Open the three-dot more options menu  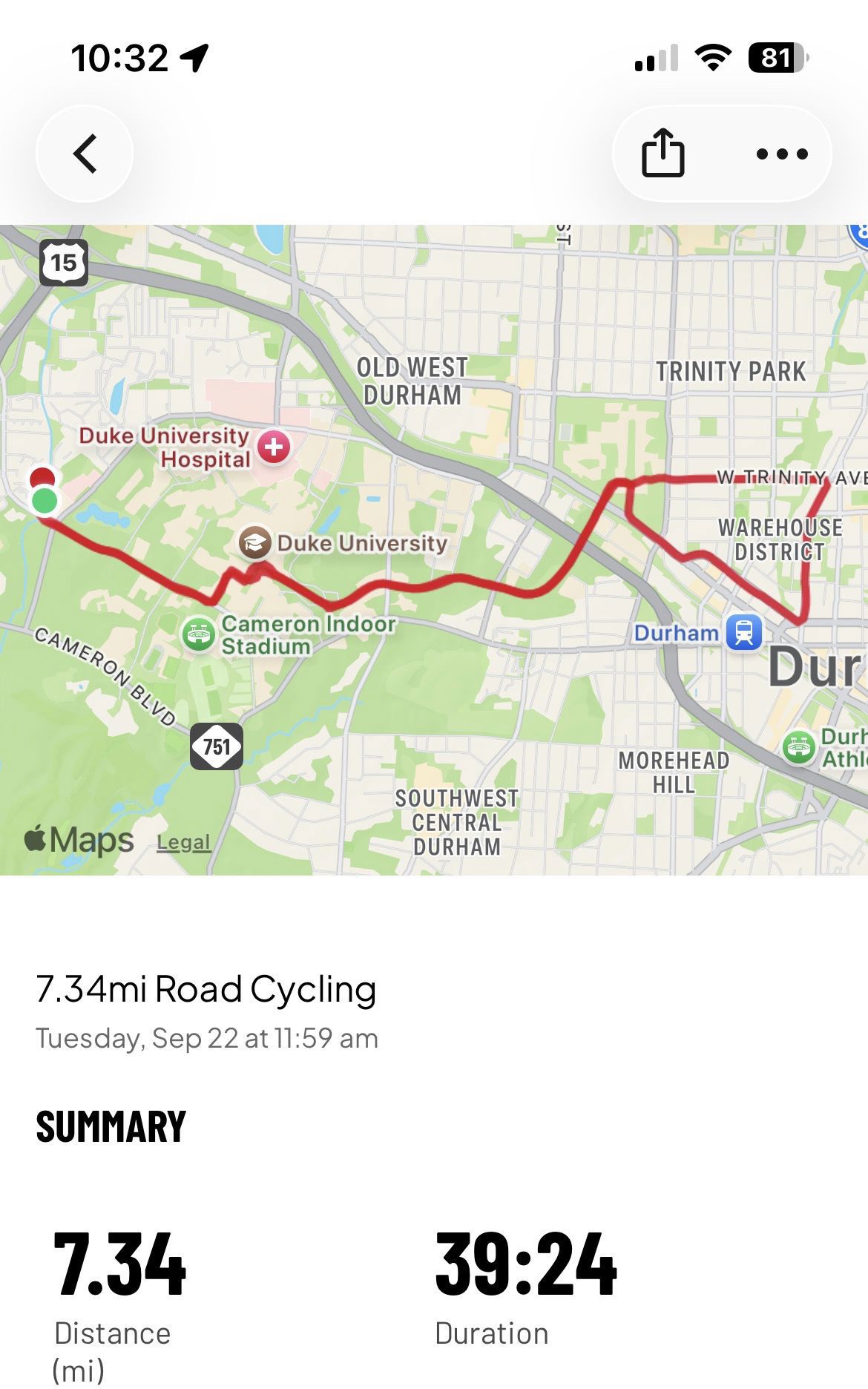(x=782, y=154)
